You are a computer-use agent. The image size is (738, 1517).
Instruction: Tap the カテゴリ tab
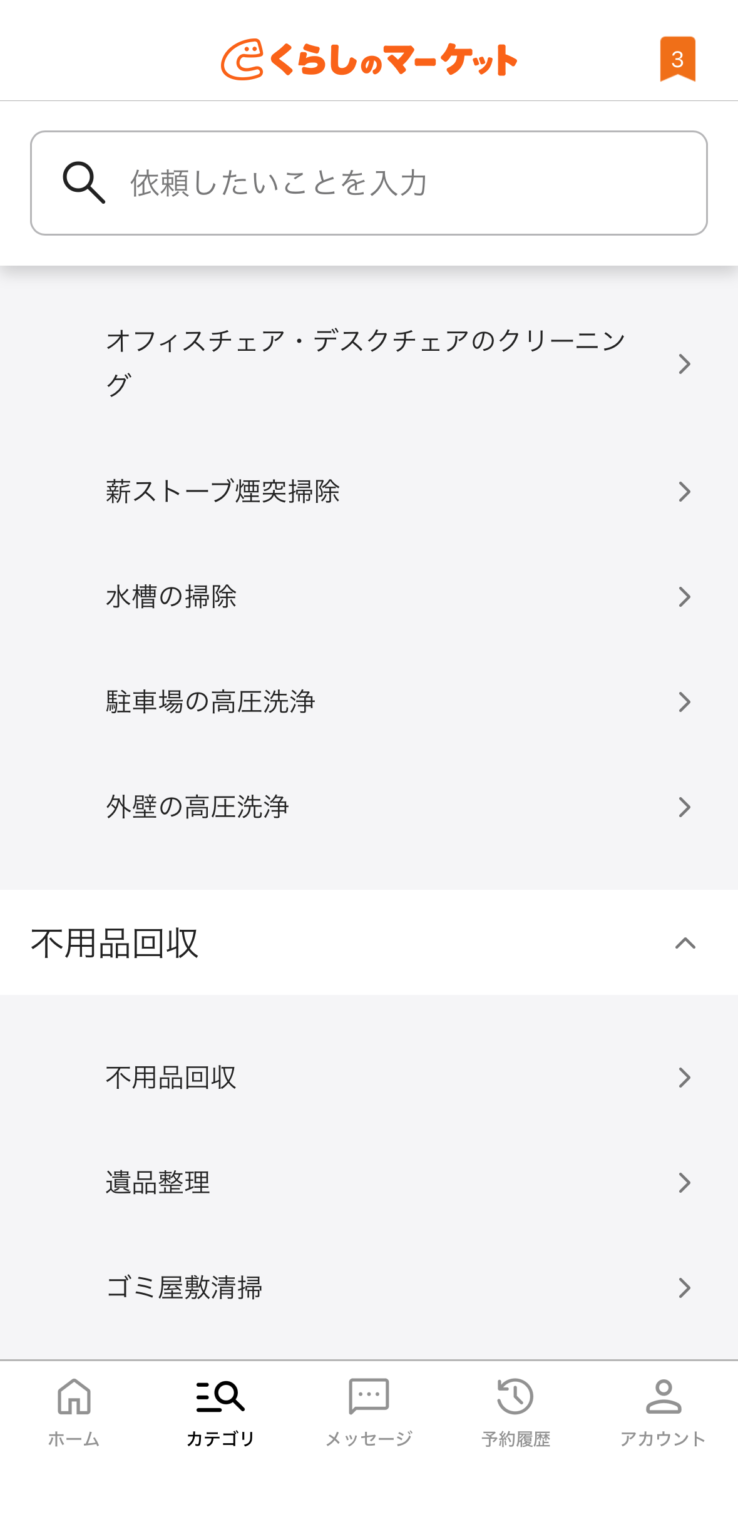[220, 1412]
